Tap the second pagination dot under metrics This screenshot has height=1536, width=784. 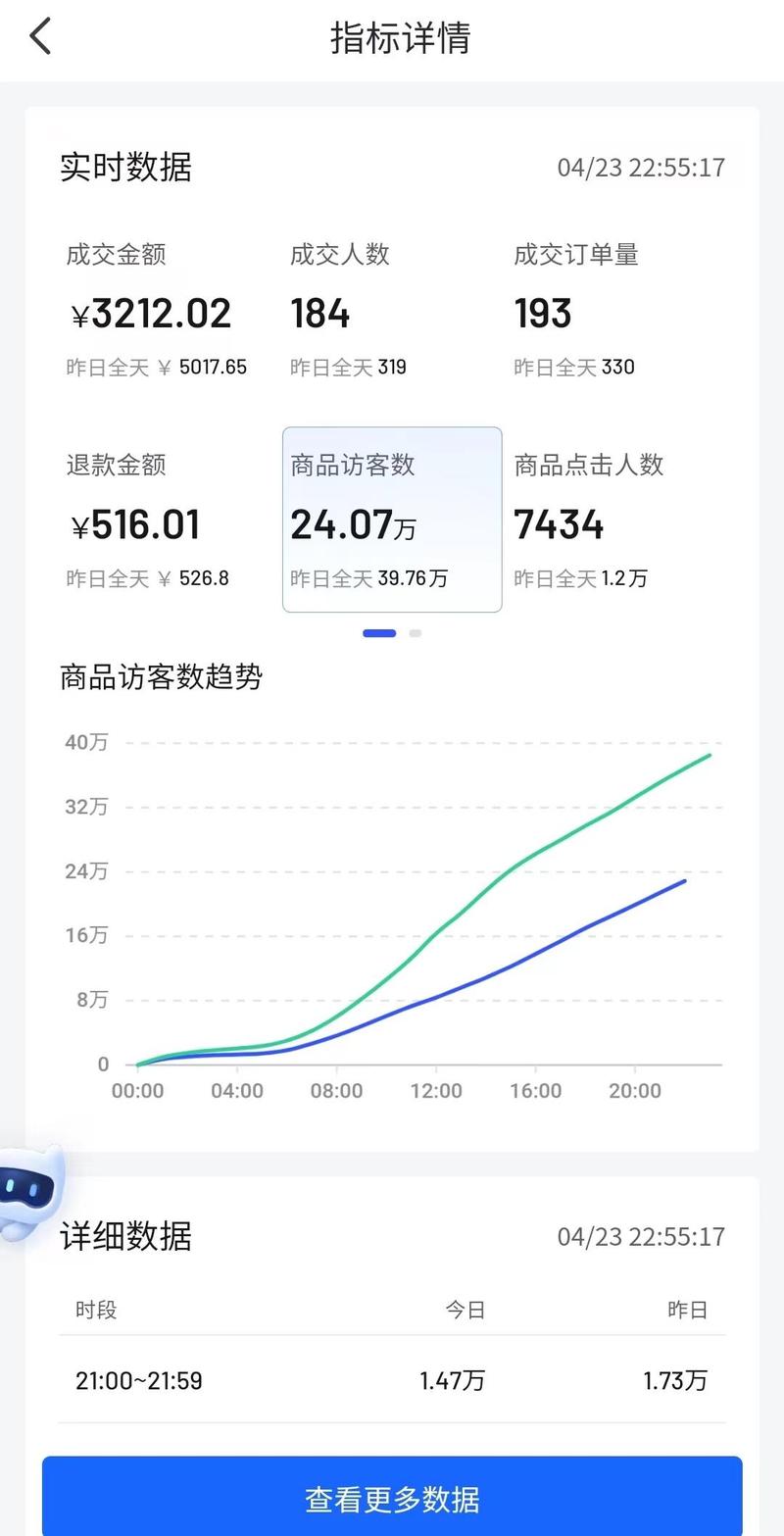click(x=415, y=633)
